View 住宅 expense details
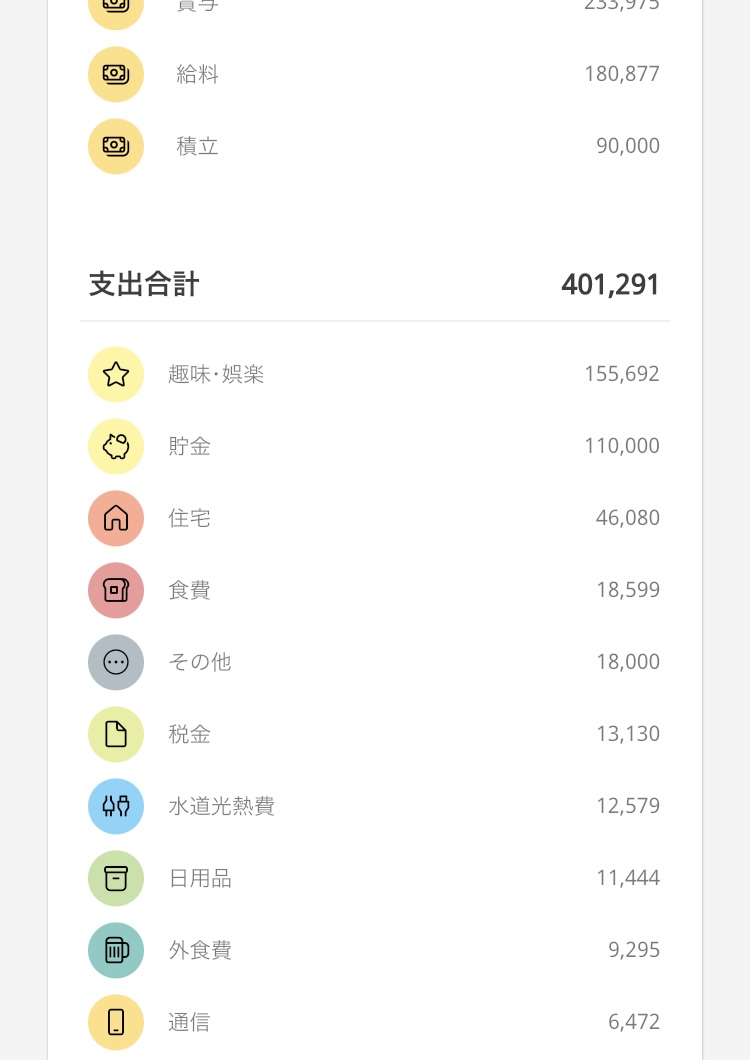 [x=375, y=519]
